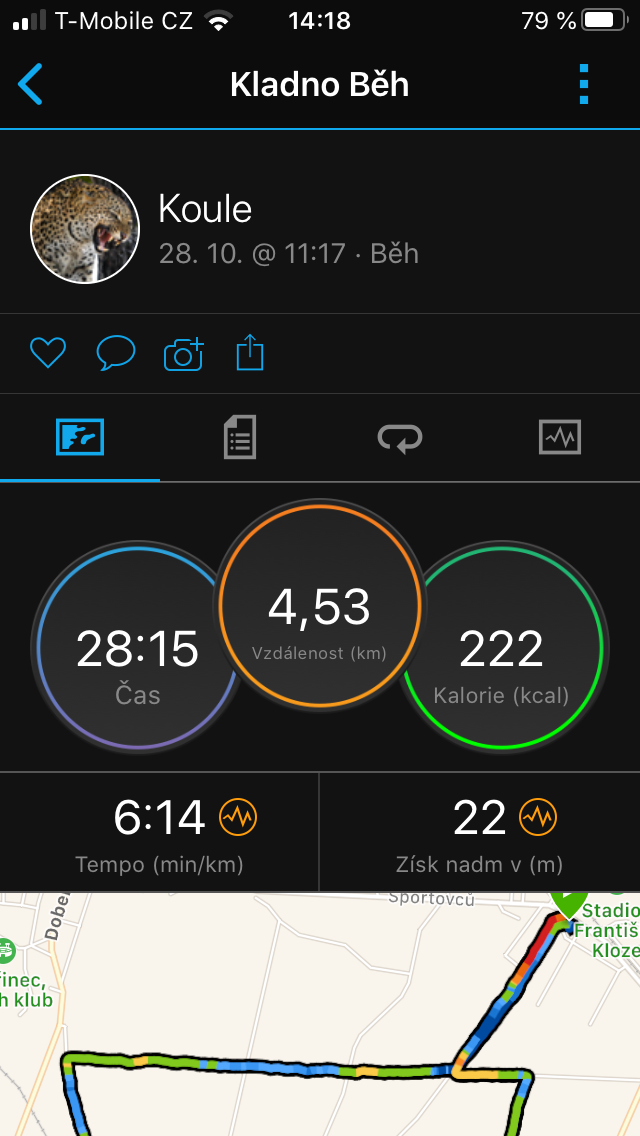
Task: Open the route map
Action: [320, 1014]
